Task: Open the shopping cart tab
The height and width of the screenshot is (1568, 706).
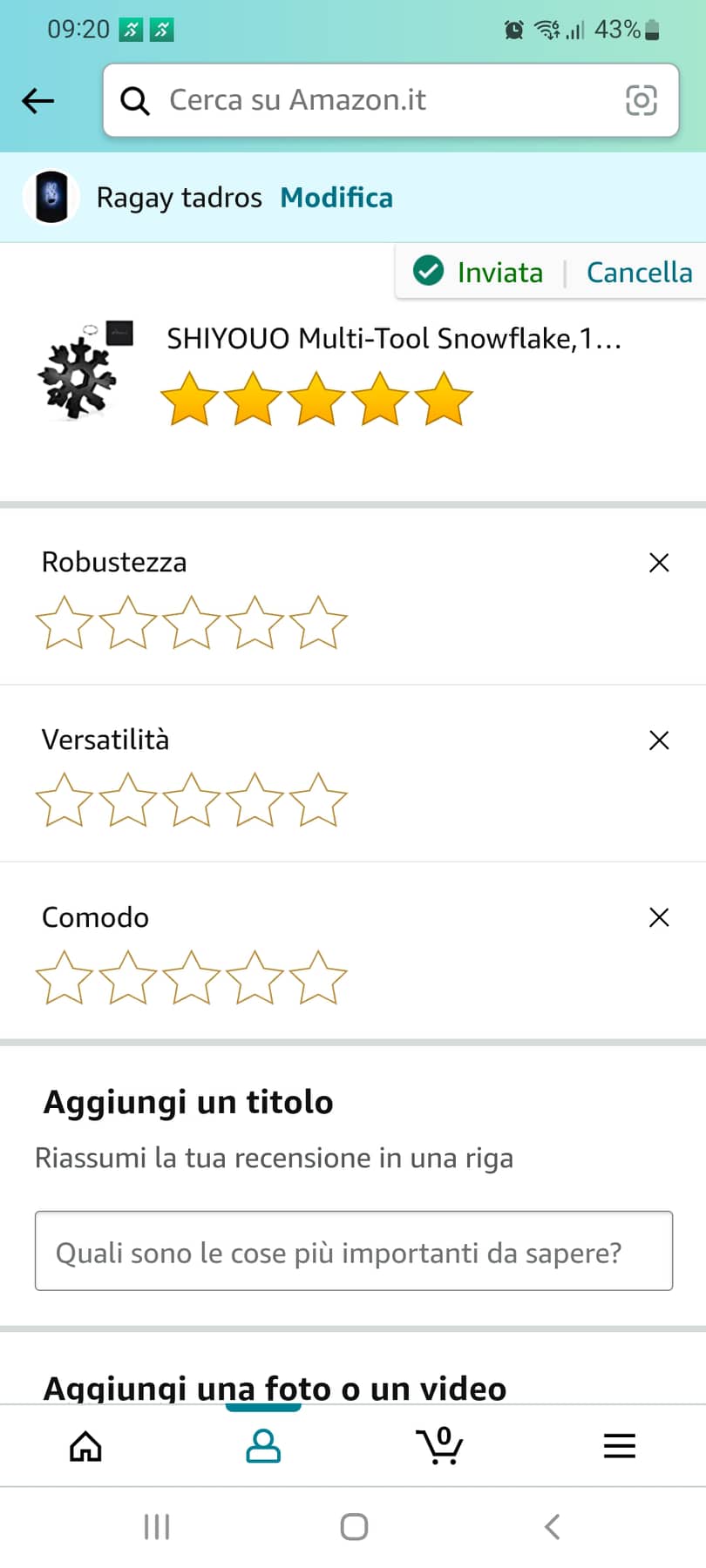Action: 440,1446
